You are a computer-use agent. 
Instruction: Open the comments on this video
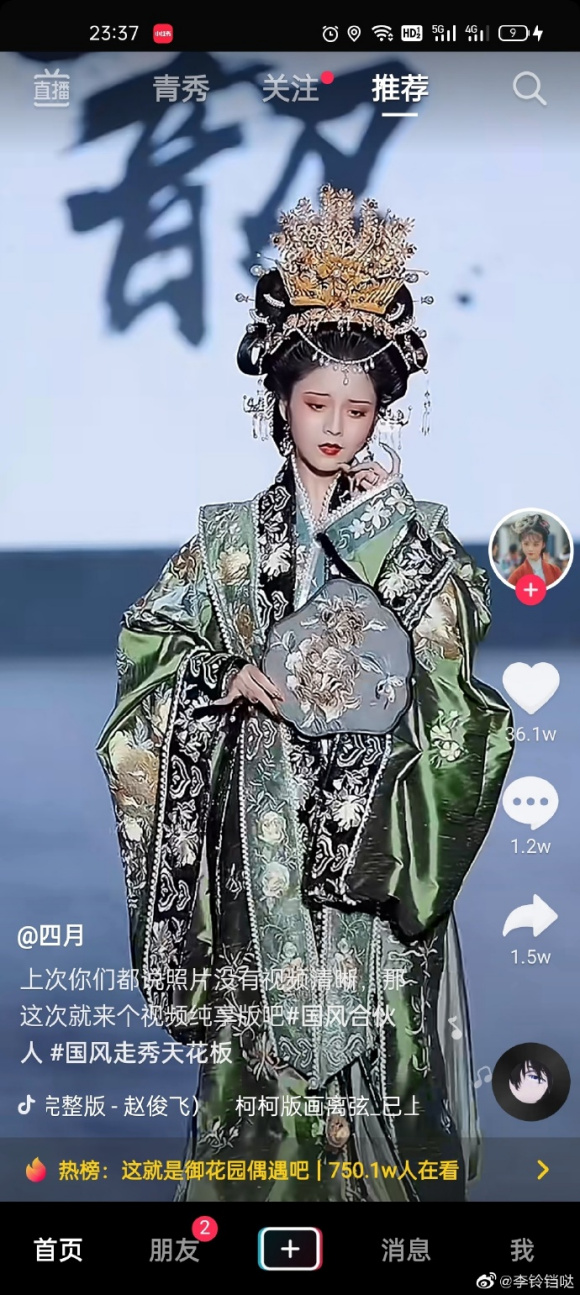click(530, 802)
